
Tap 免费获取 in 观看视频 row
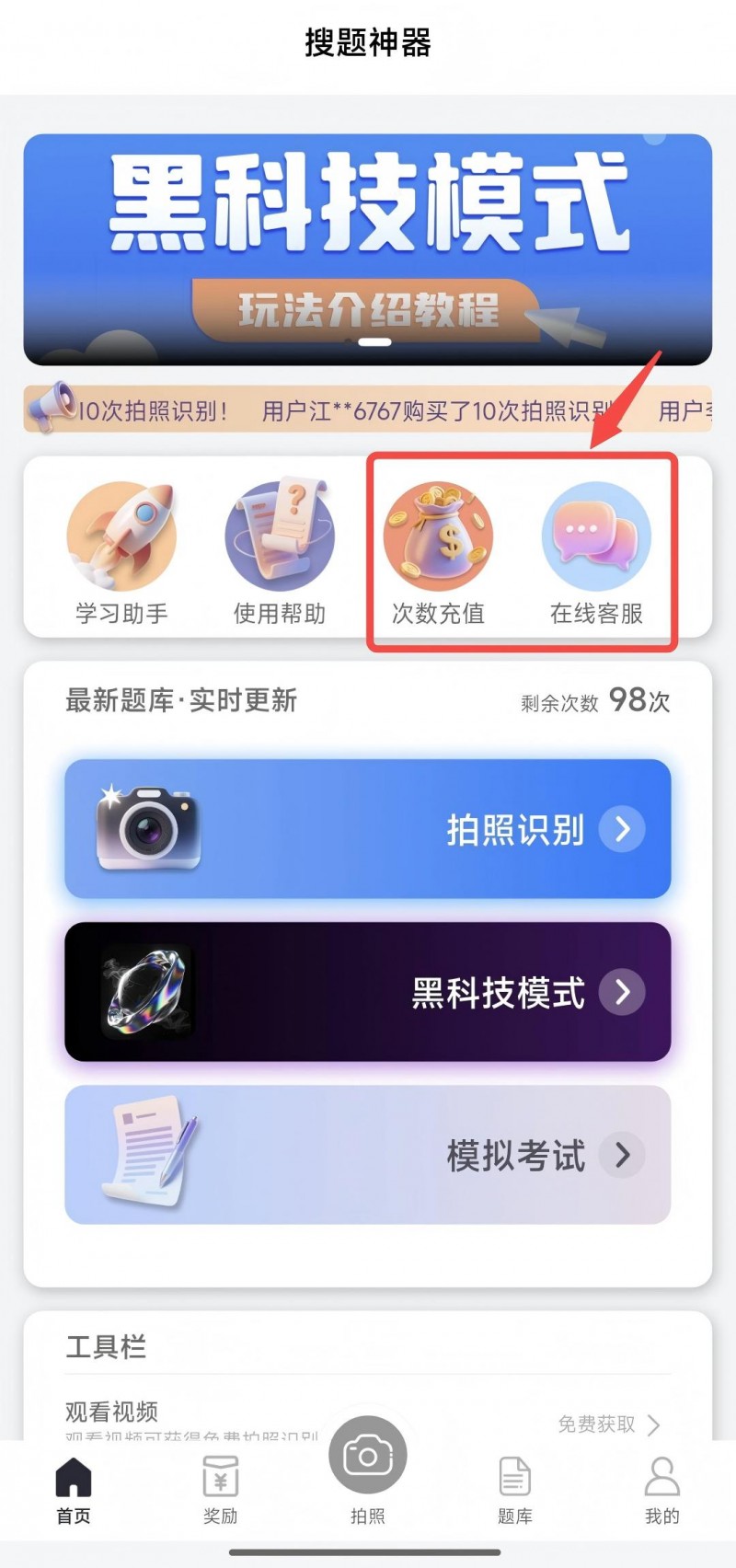[x=607, y=1424]
